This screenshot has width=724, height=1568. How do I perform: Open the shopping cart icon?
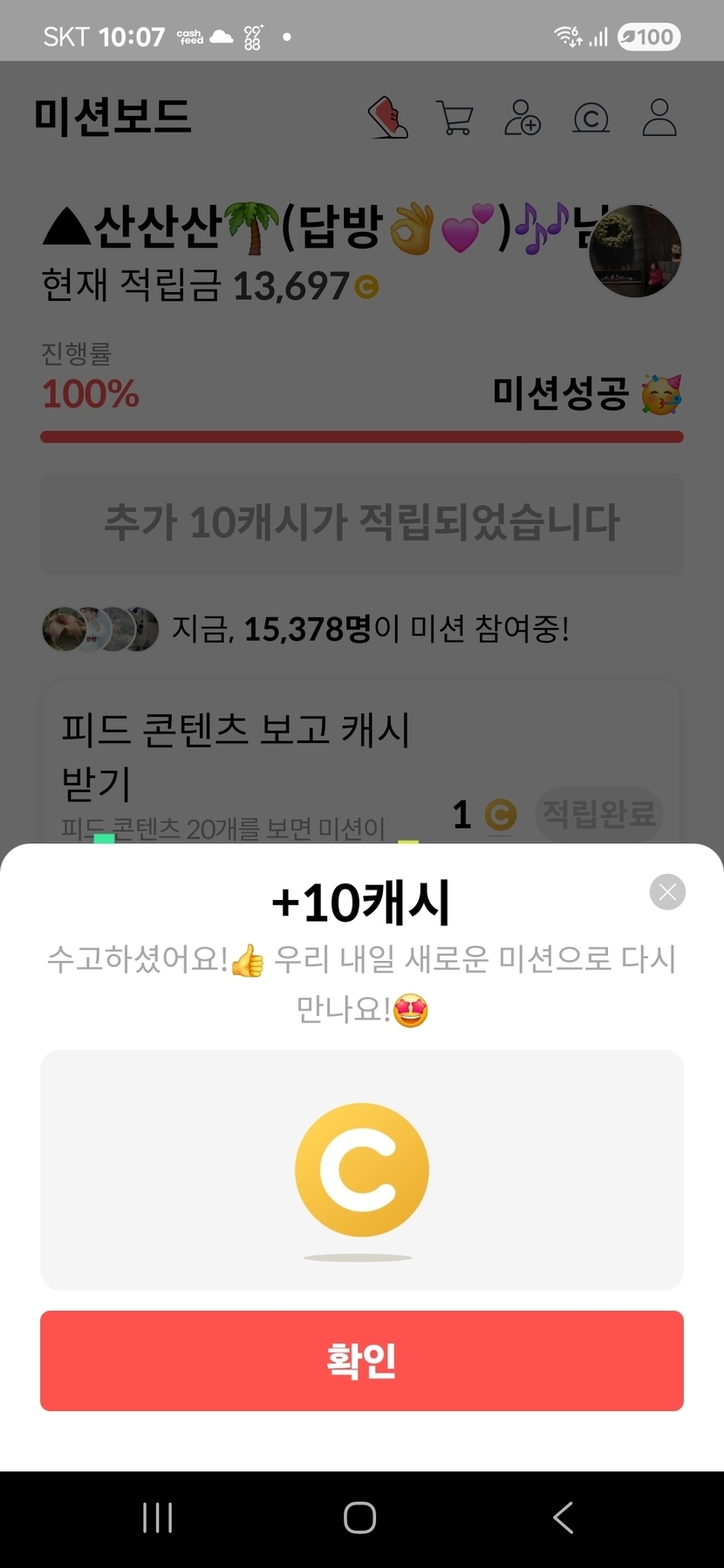pos(454,118)
